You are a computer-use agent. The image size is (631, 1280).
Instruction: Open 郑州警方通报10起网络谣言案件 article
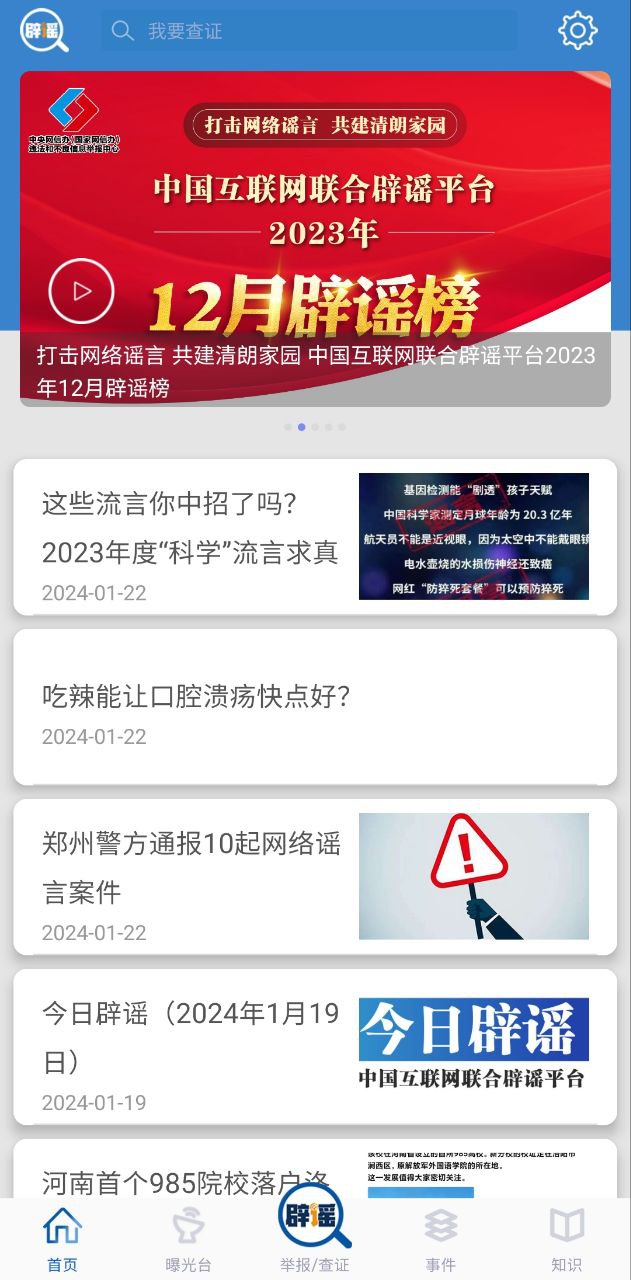pos(191,867)
